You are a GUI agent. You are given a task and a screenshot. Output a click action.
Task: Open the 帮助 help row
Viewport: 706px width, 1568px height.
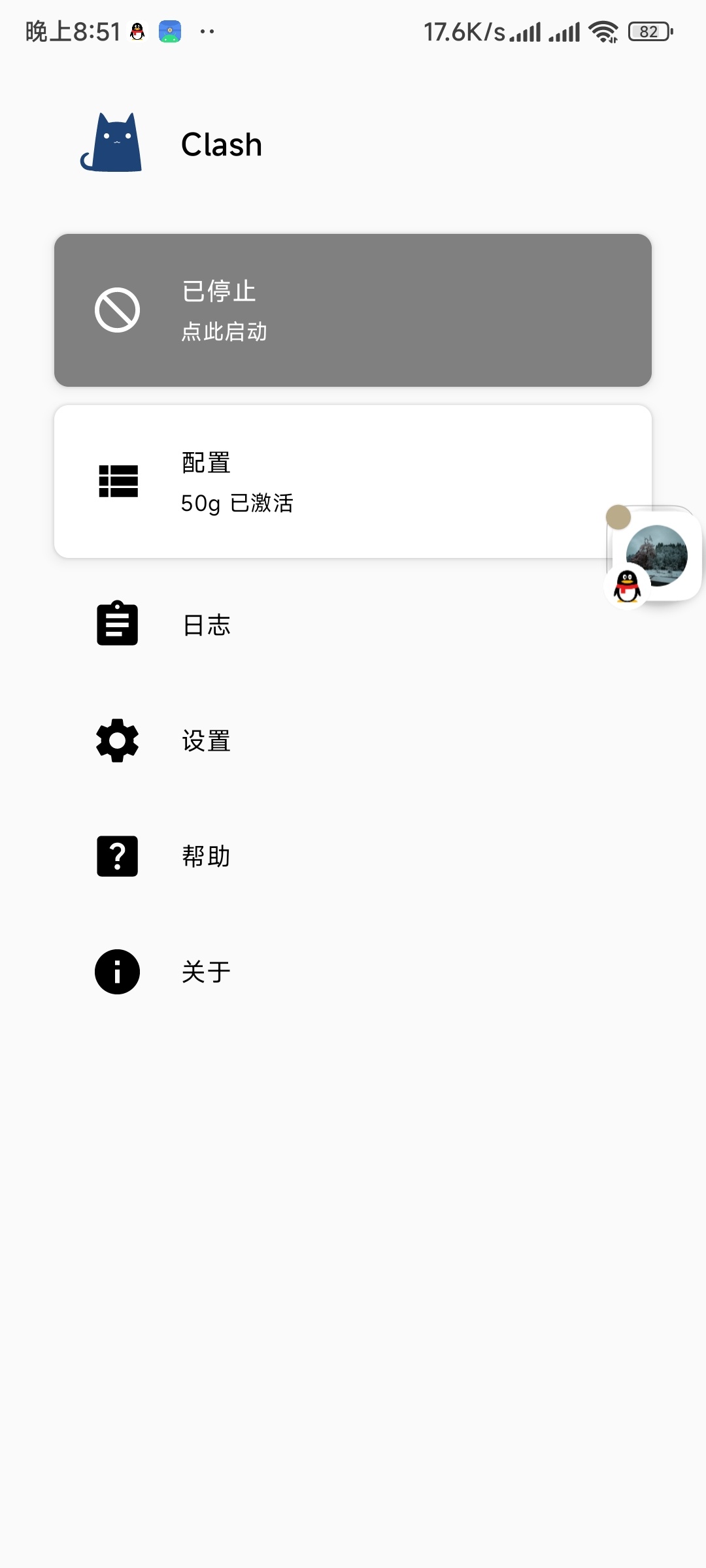(x=207, y=856)
